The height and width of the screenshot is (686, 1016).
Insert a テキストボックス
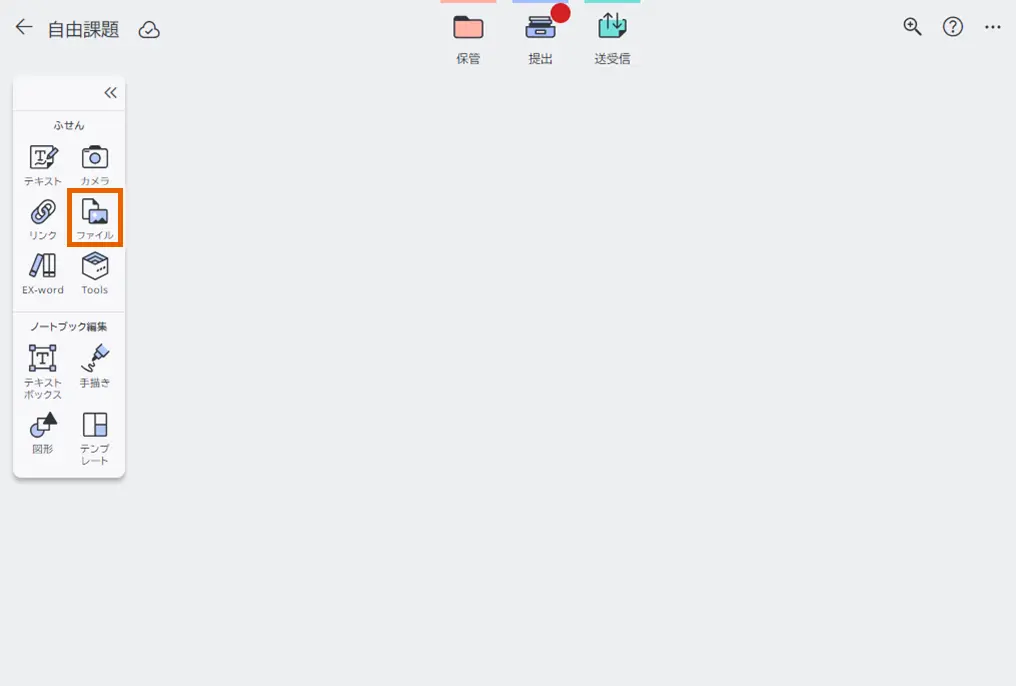[x=43, y=370]
